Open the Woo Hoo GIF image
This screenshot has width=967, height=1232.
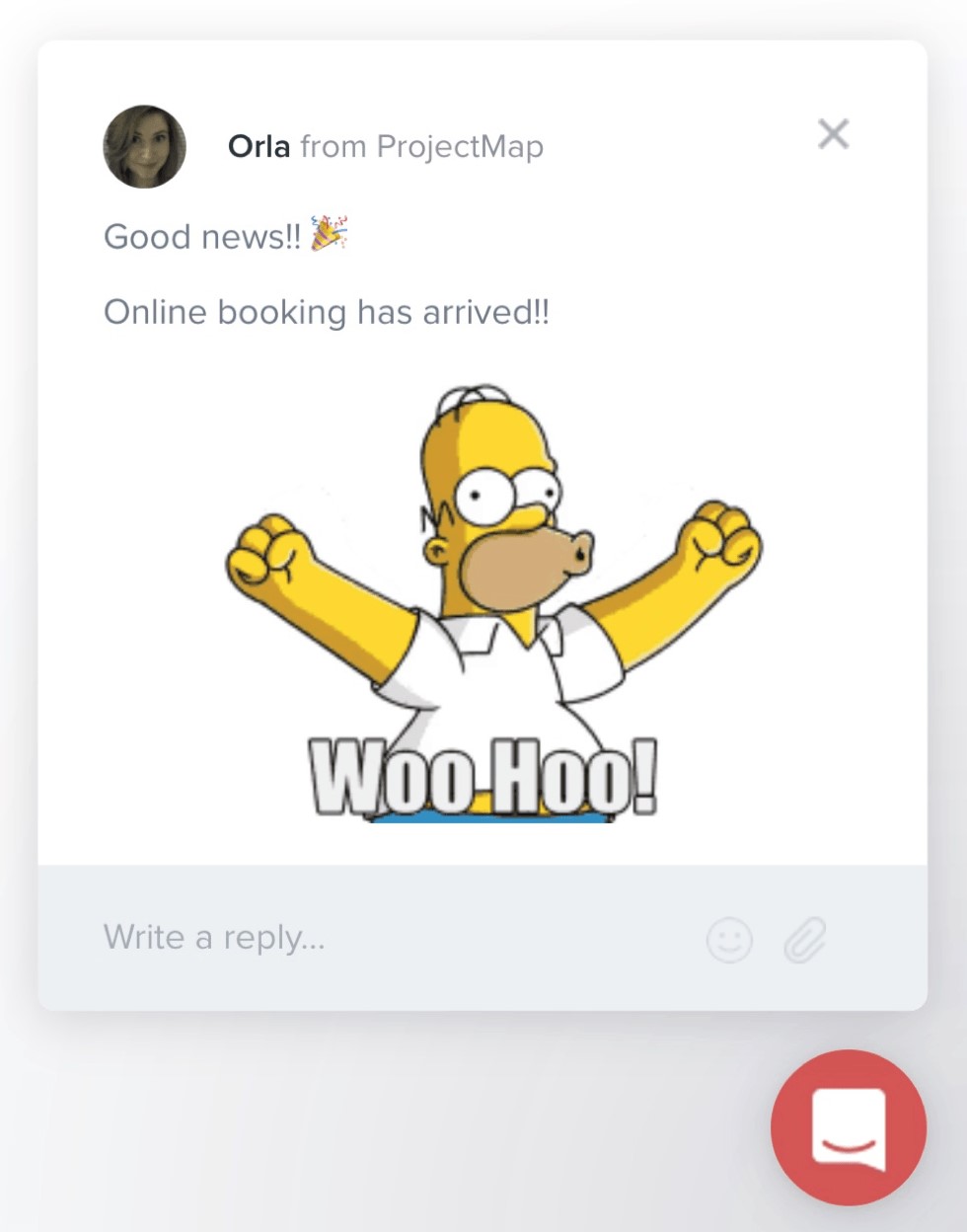493,602
